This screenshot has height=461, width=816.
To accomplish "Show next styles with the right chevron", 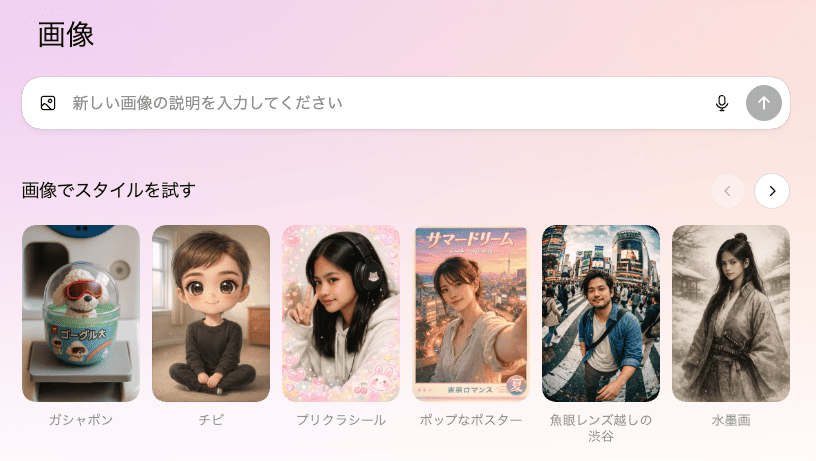I will pyautogui.click(x=772, y=191).
